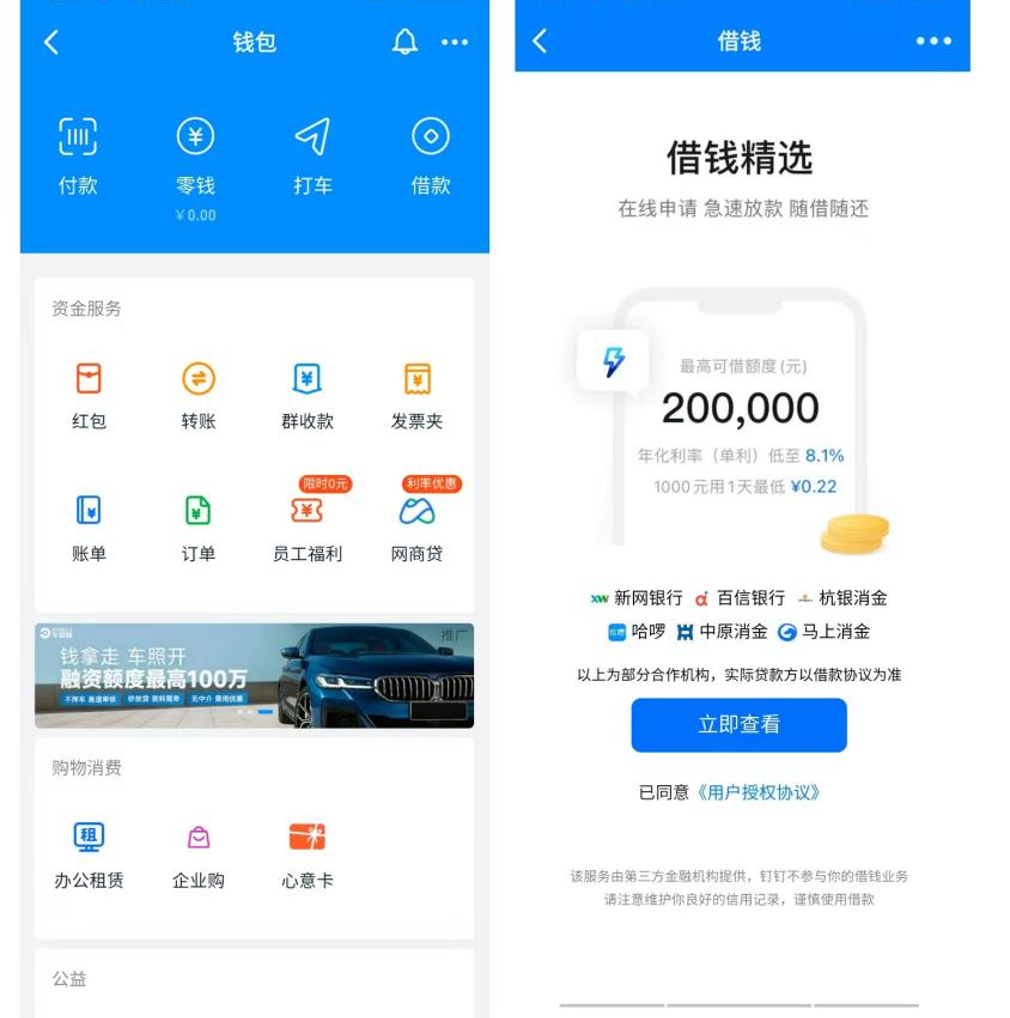
Task: Open the overflow menu on 钱包 page
Action: (x=455, y=42)
